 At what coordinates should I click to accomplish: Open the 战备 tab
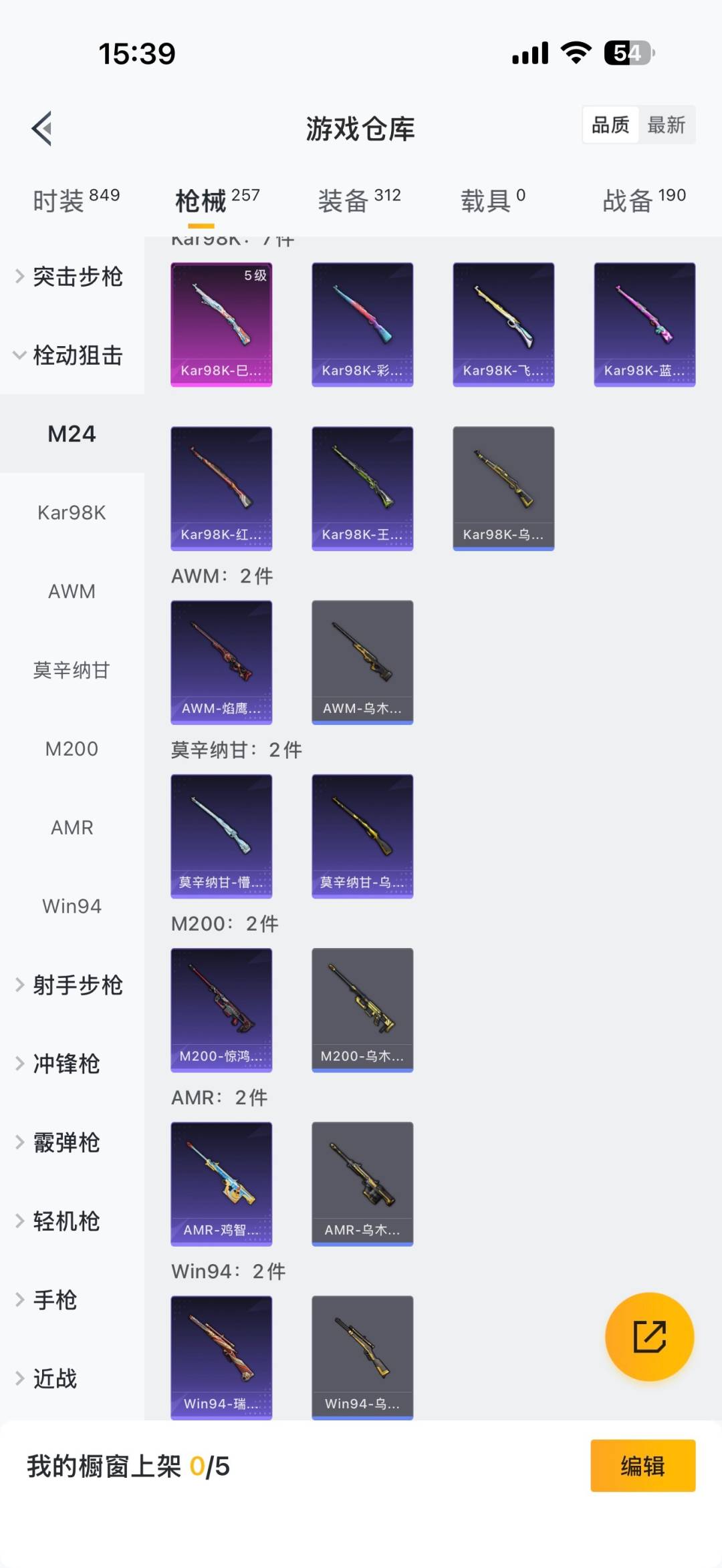(x=644, y=200)
